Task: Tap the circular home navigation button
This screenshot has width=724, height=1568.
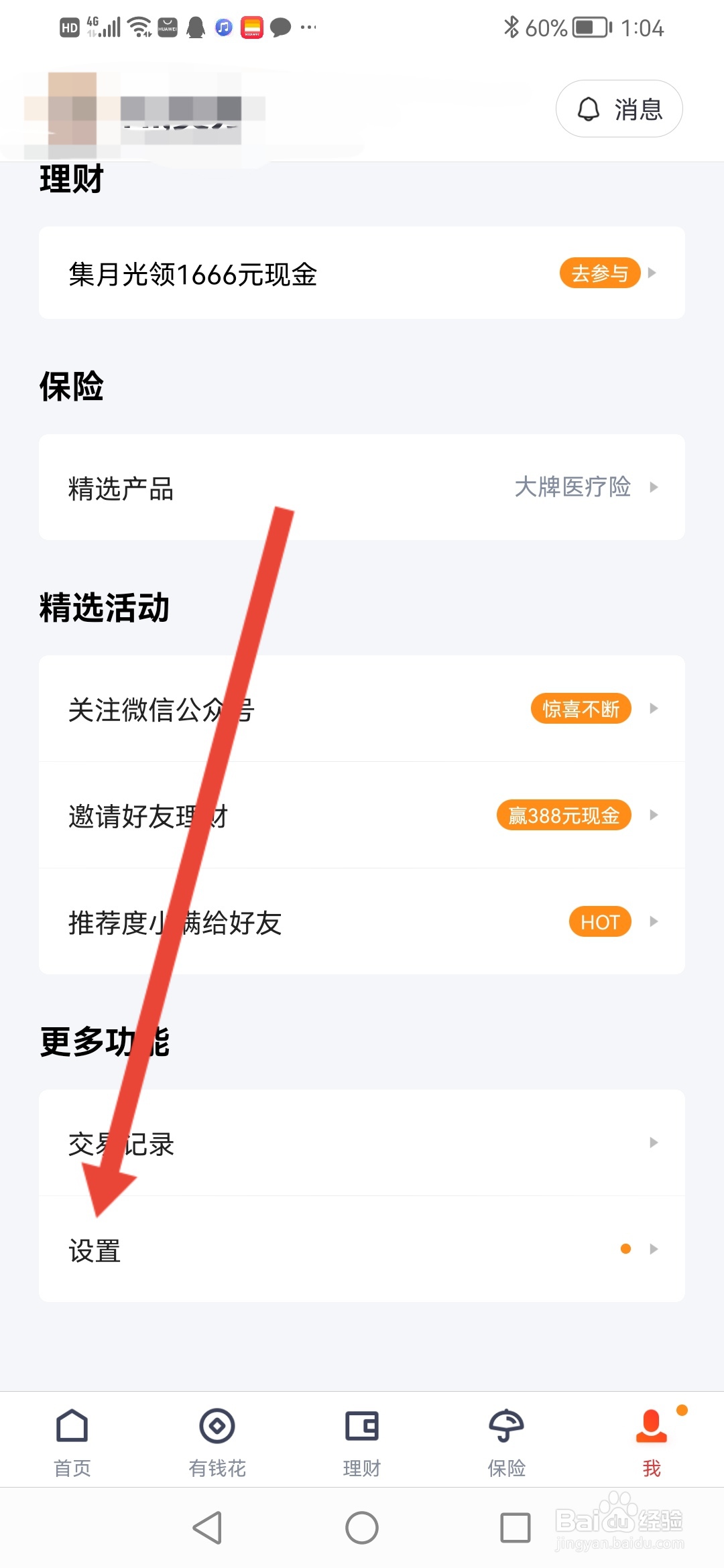Action: pos(362,1528)
